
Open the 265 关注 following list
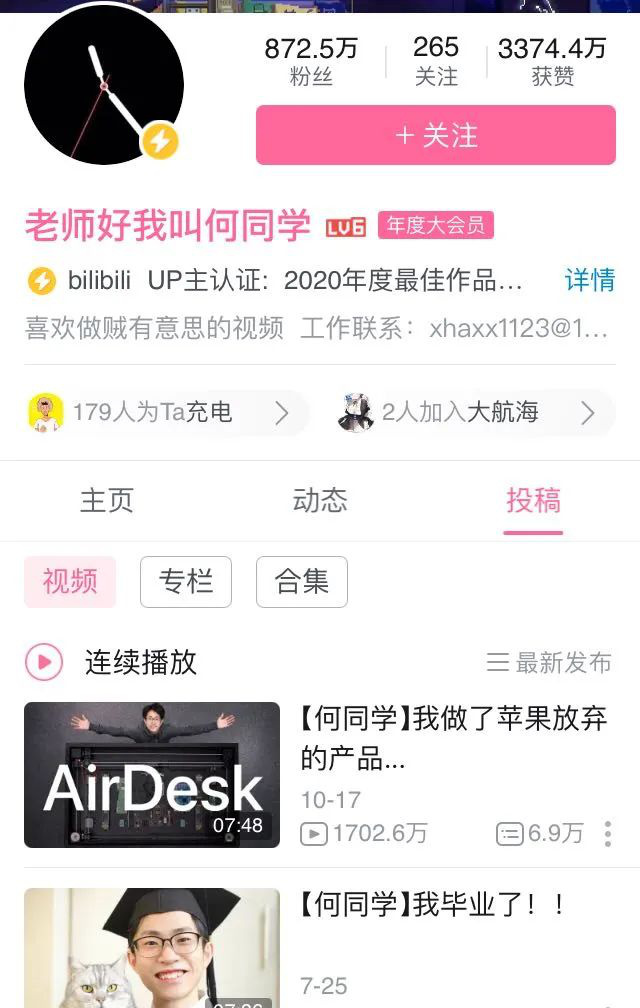click(436, 61)
